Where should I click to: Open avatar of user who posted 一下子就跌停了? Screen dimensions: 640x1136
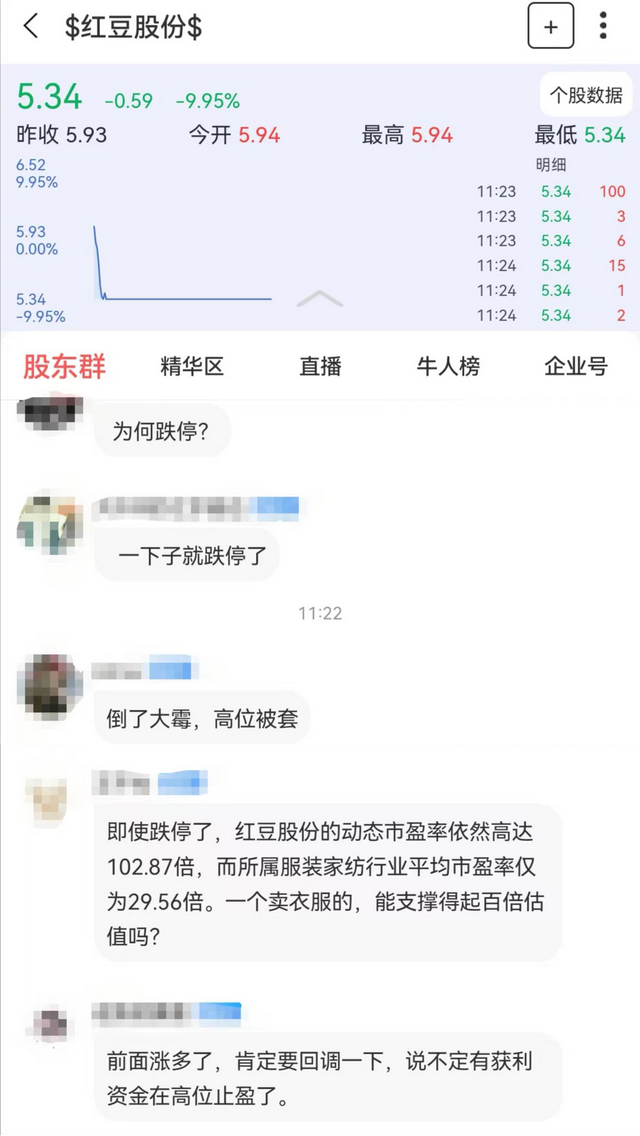[50, 523]
